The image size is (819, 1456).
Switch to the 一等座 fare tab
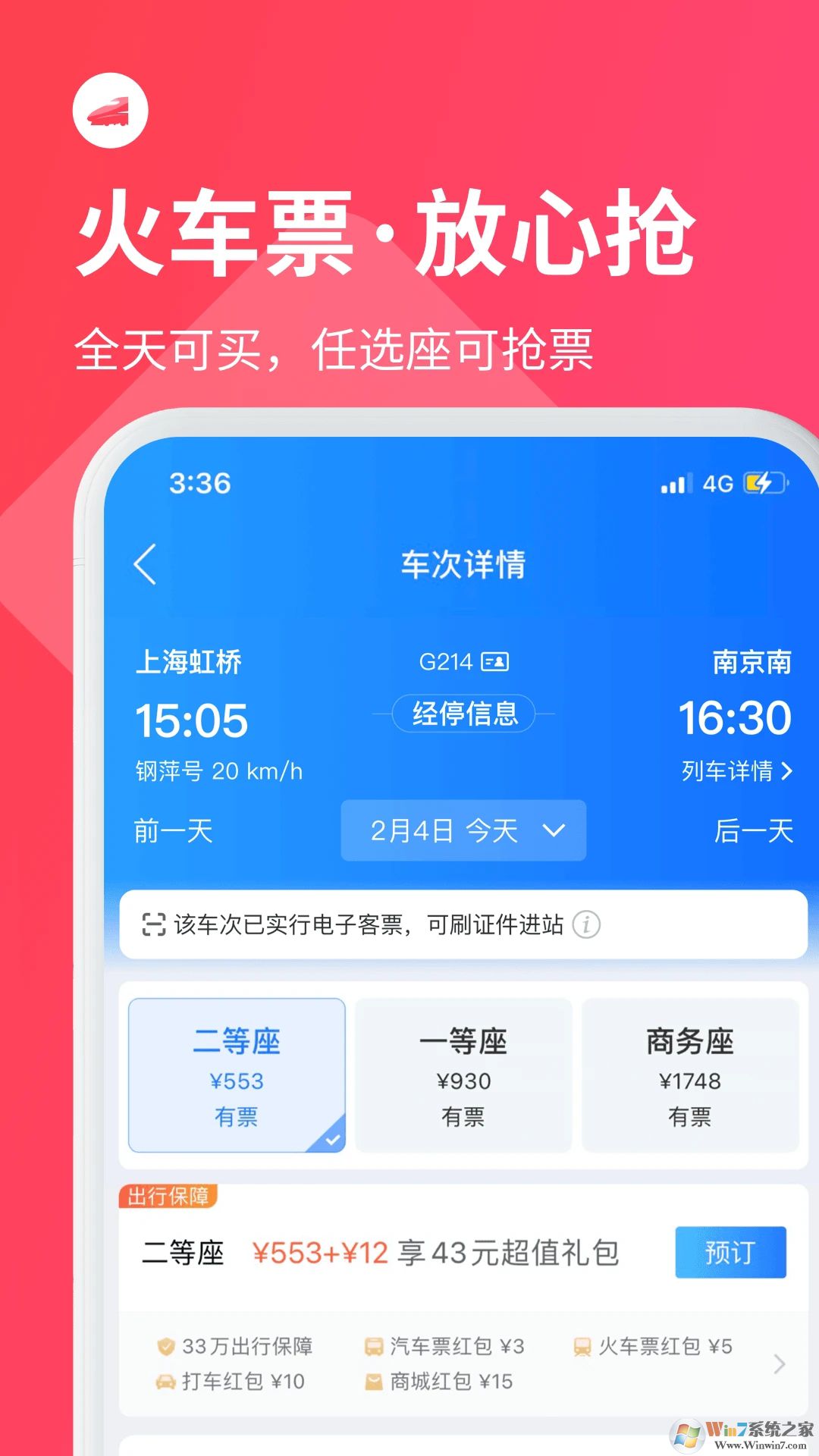463,1073
